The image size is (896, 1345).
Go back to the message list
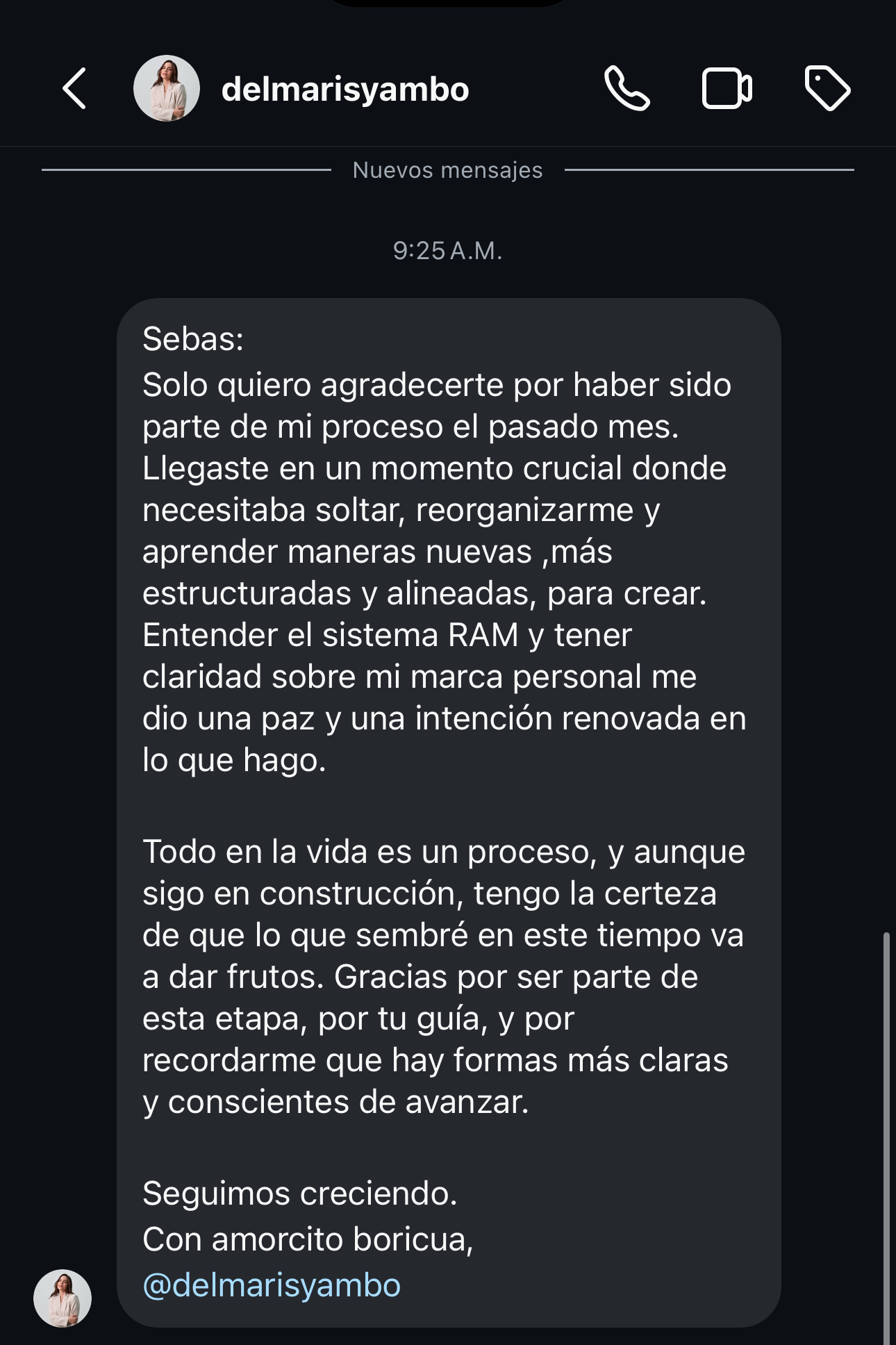[75, 89]
